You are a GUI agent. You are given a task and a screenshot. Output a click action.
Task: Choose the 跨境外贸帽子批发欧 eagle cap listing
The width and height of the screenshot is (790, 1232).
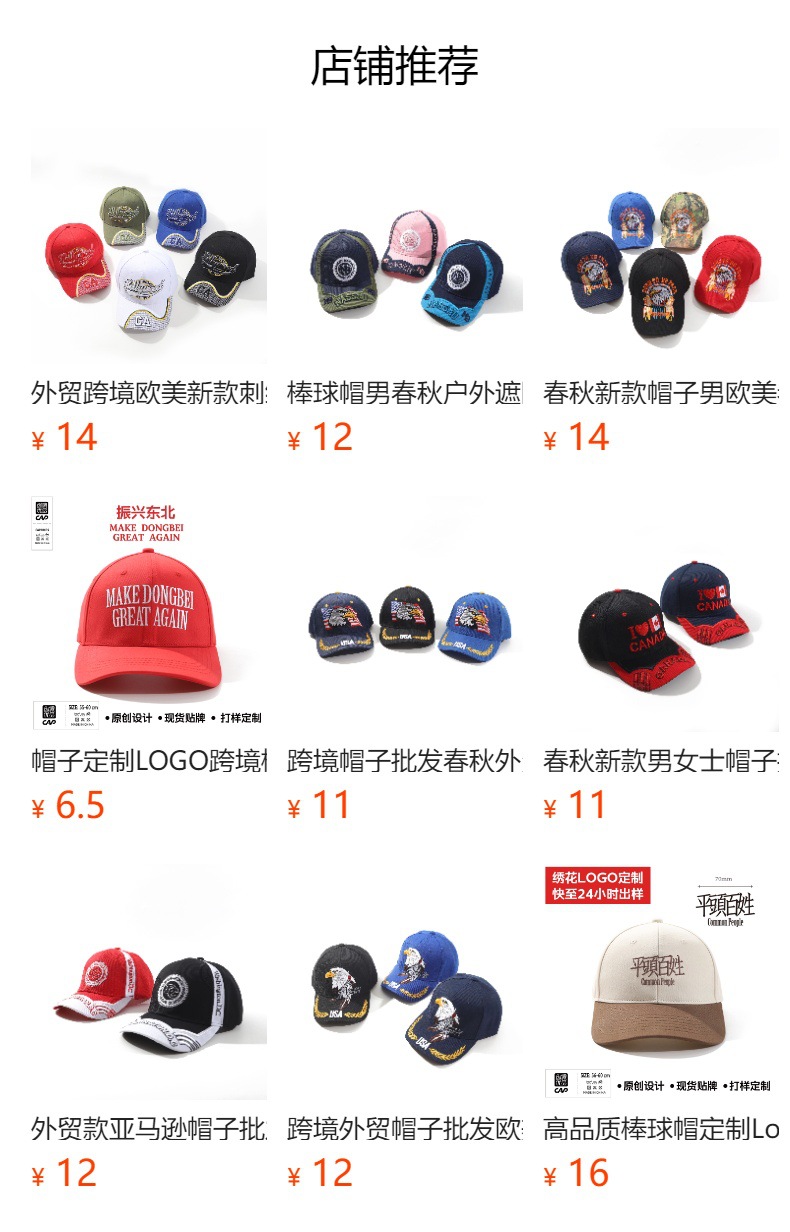click(405, 1029)
